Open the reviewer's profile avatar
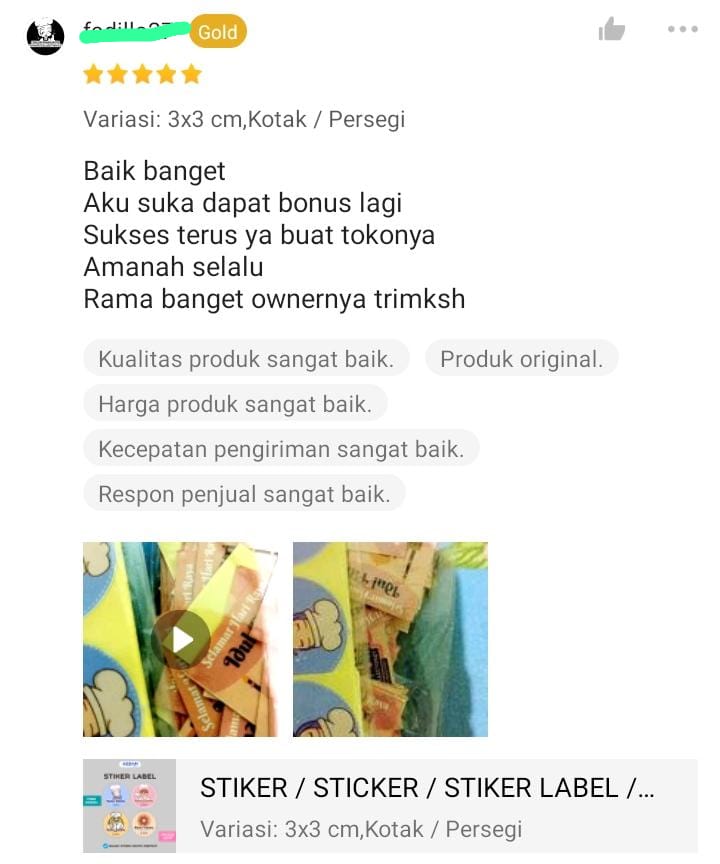The height and width of the screenshot is (864, 720). (45, 36)
